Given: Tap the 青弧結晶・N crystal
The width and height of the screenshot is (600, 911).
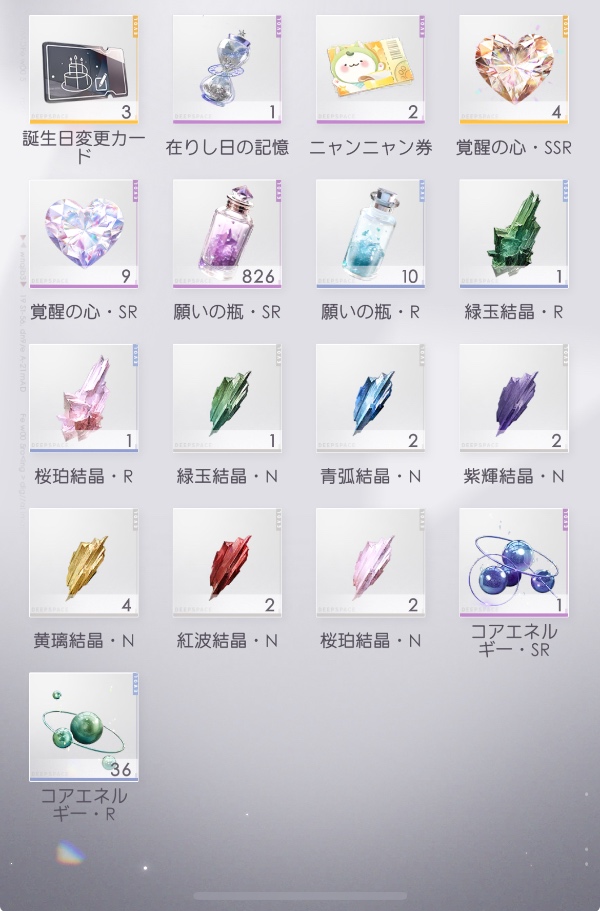Looking at the screenshot, I should point(370,397).
